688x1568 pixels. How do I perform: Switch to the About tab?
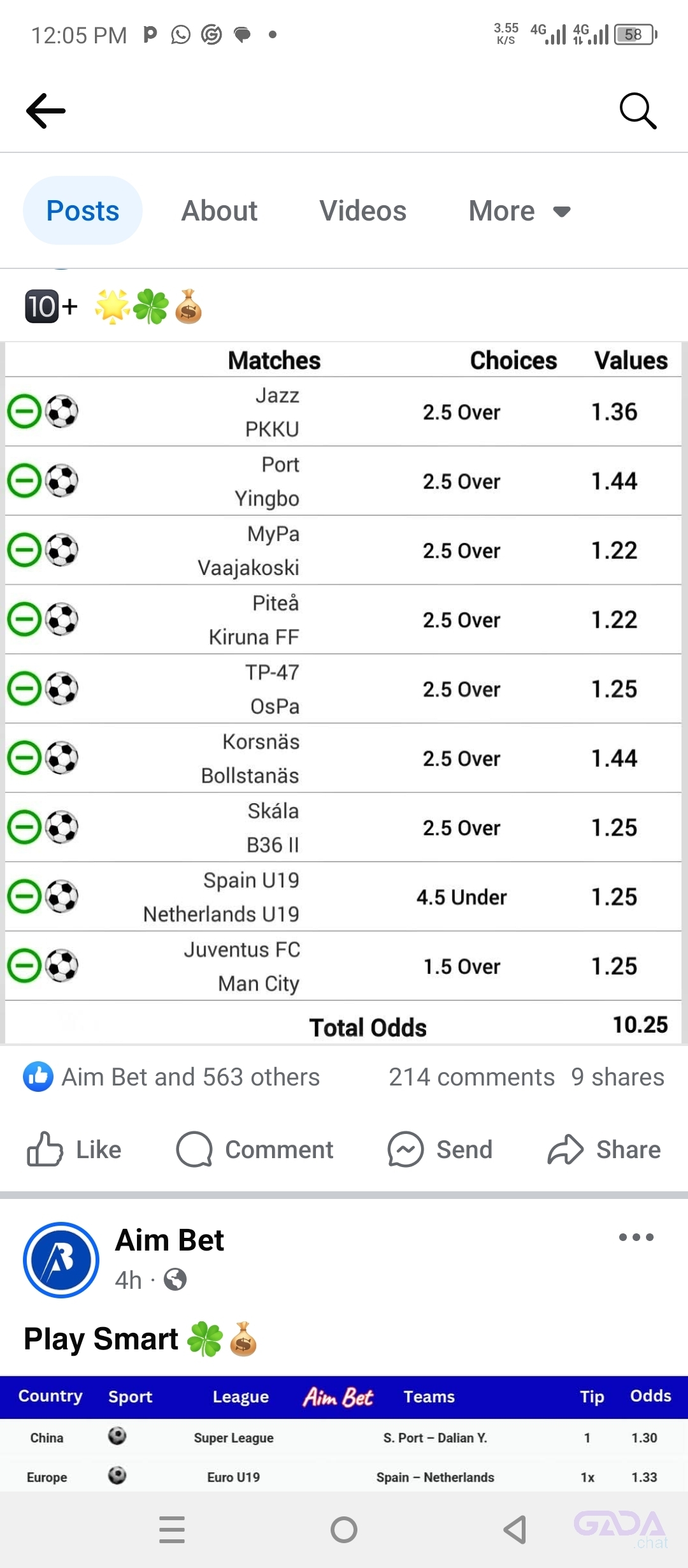(220, 211)
